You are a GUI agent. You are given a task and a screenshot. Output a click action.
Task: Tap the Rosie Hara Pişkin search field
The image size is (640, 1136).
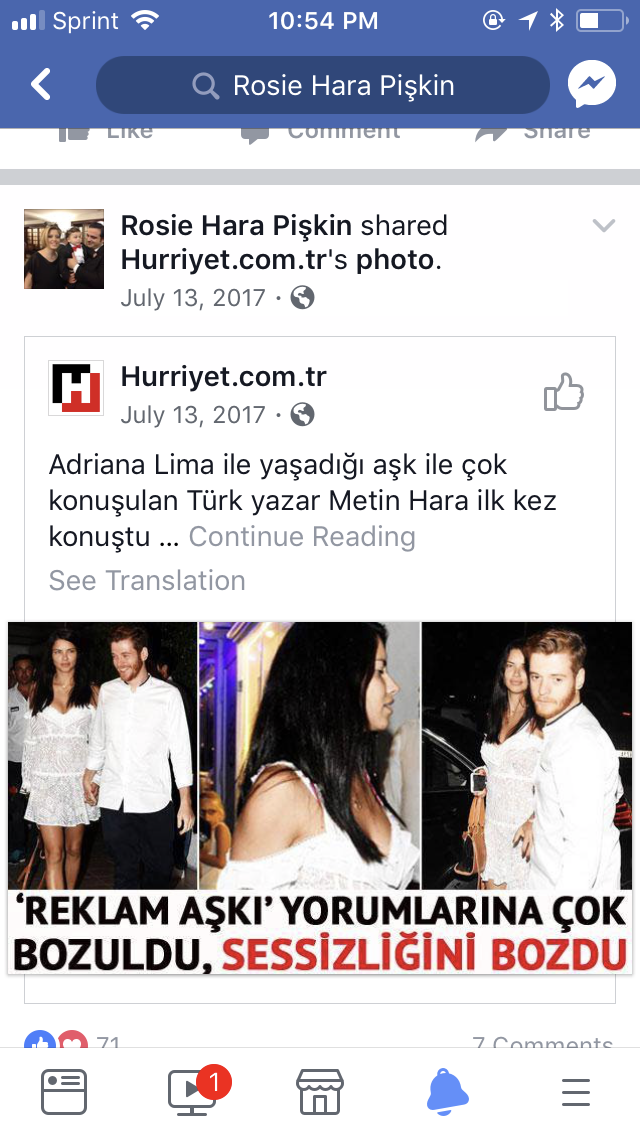pos(323,85)
